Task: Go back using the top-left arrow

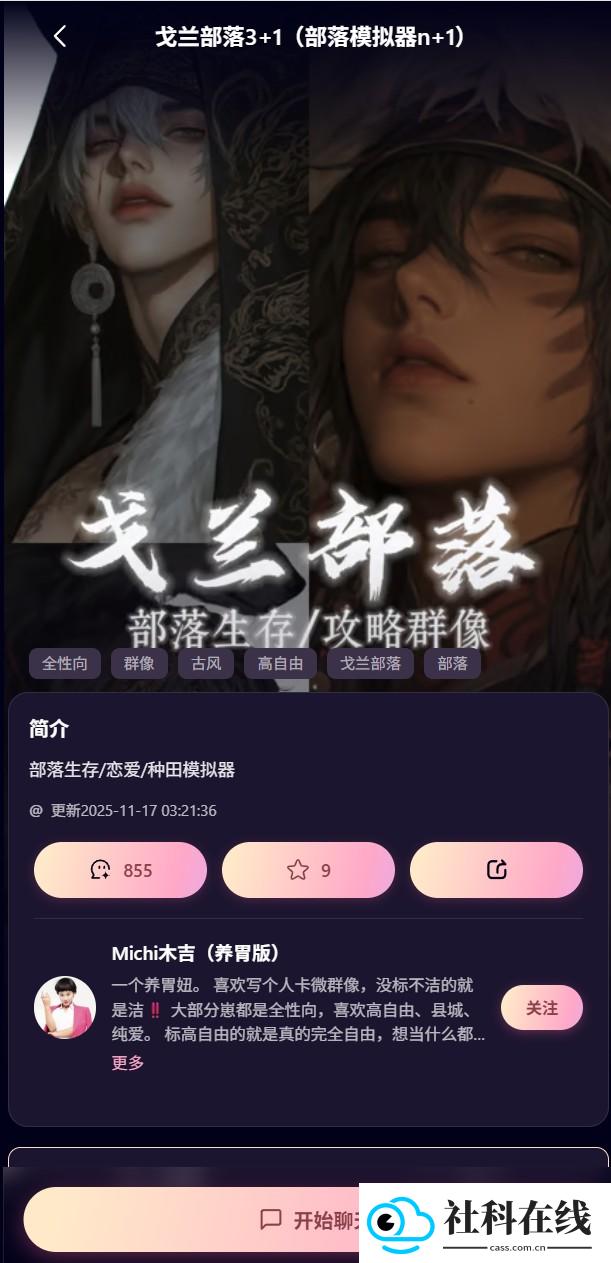Action: coord(60,37)
